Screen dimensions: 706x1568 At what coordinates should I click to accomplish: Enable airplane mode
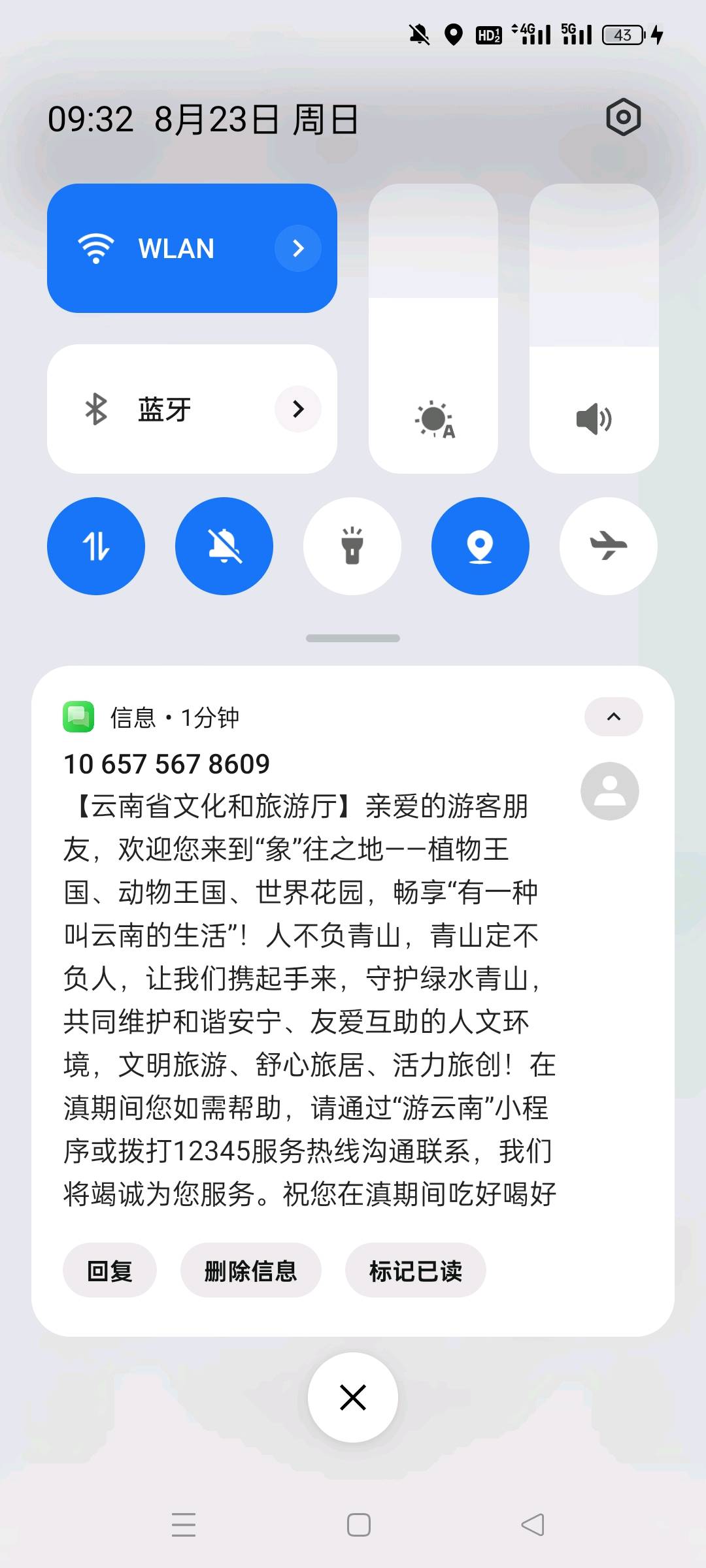tap(609, 546)
